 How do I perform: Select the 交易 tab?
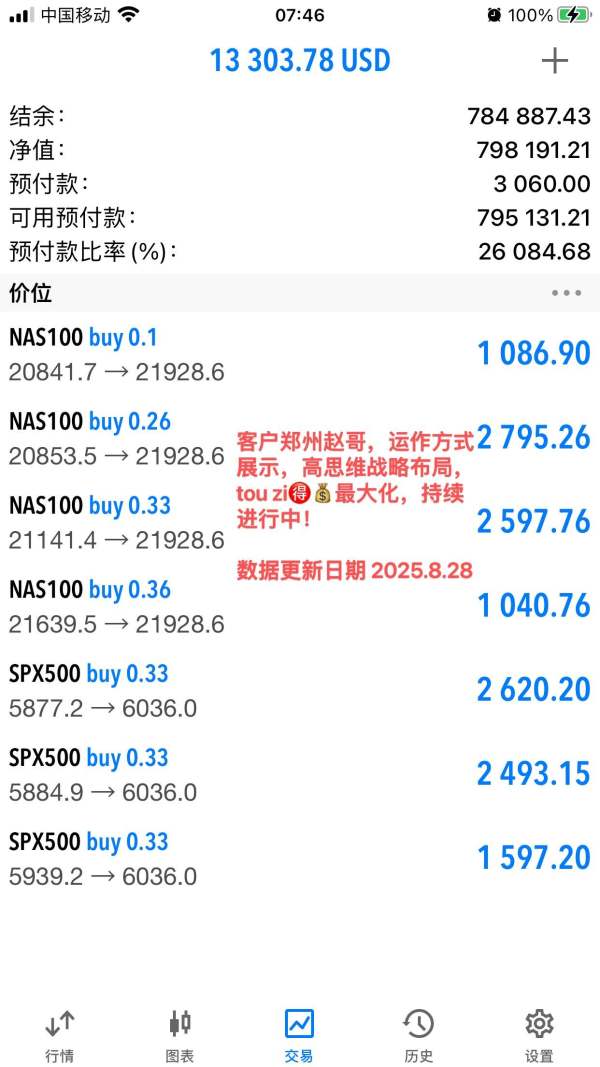299,1034
